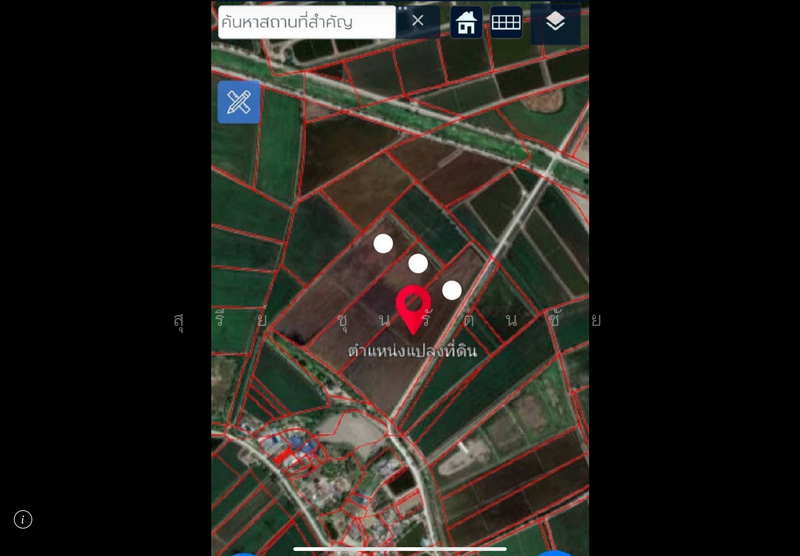Image resolution: width=800 pixels, height=556 pixels.
Task: Open the map layers selector
Action: (x=555, y=22)
